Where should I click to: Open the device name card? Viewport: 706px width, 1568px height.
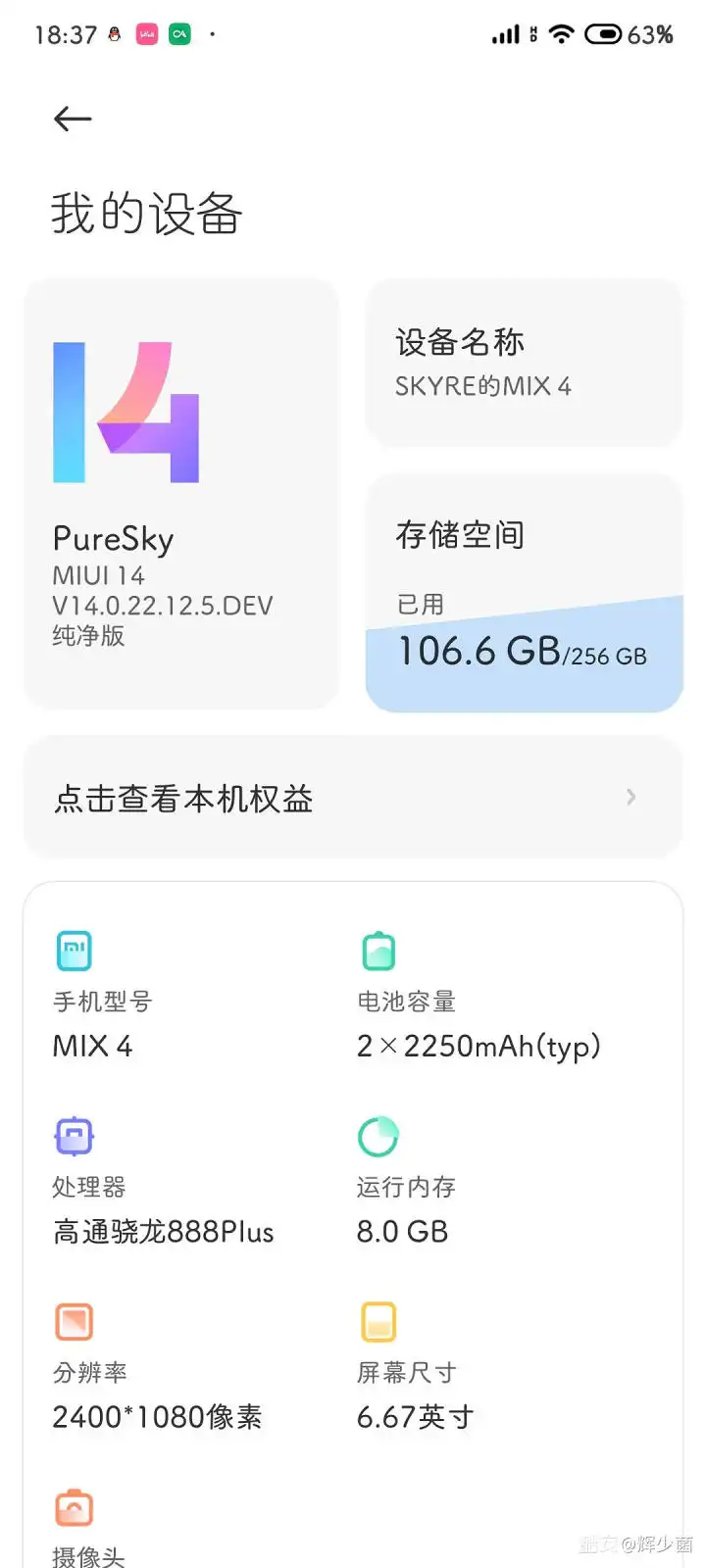click(524, 363)
